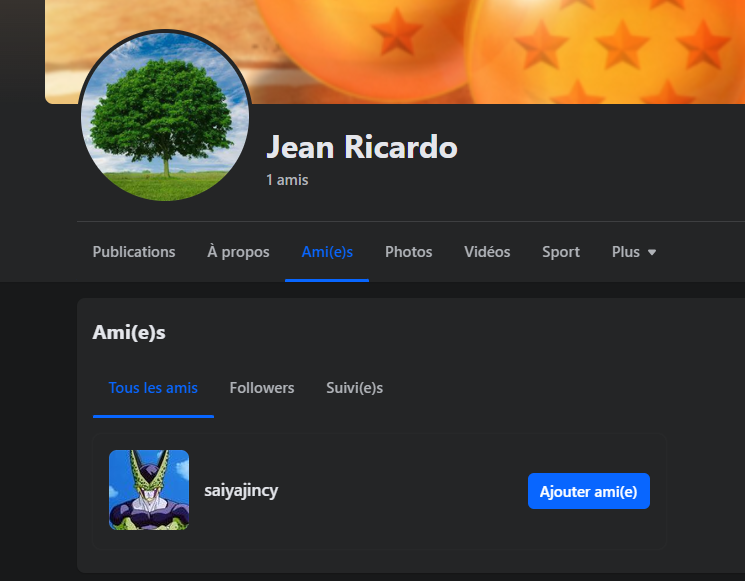This screenshot has height=581, width=745.
Task: Select the Ami(e)s profile tab
Action: [x=327, y=252]
